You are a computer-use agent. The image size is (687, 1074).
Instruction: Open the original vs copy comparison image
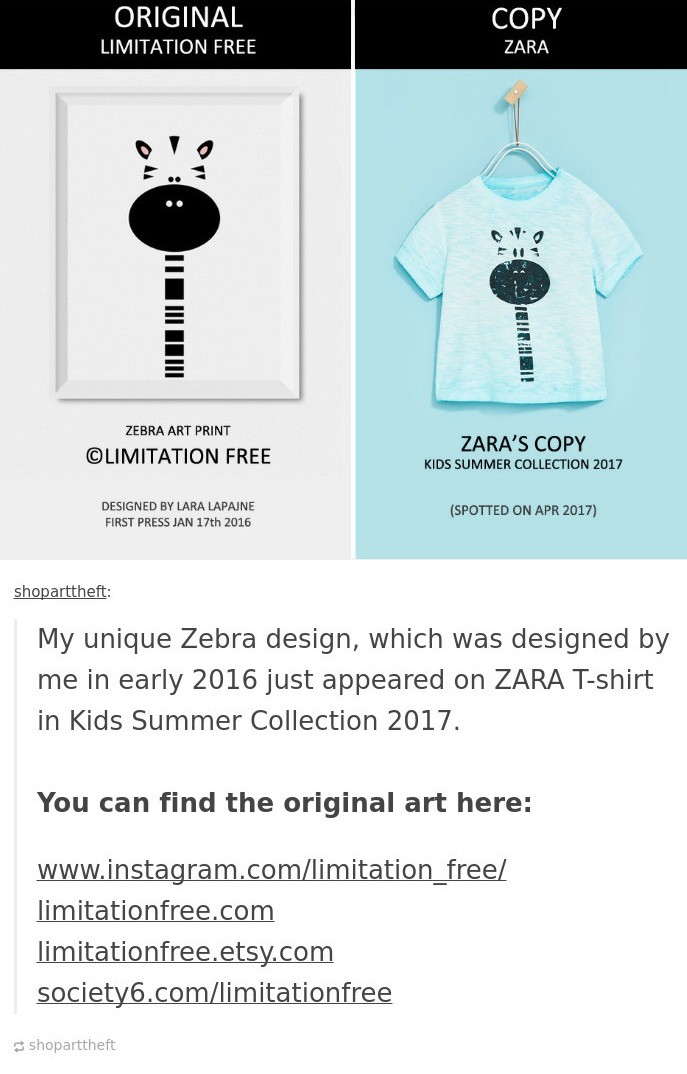(343, 280)
